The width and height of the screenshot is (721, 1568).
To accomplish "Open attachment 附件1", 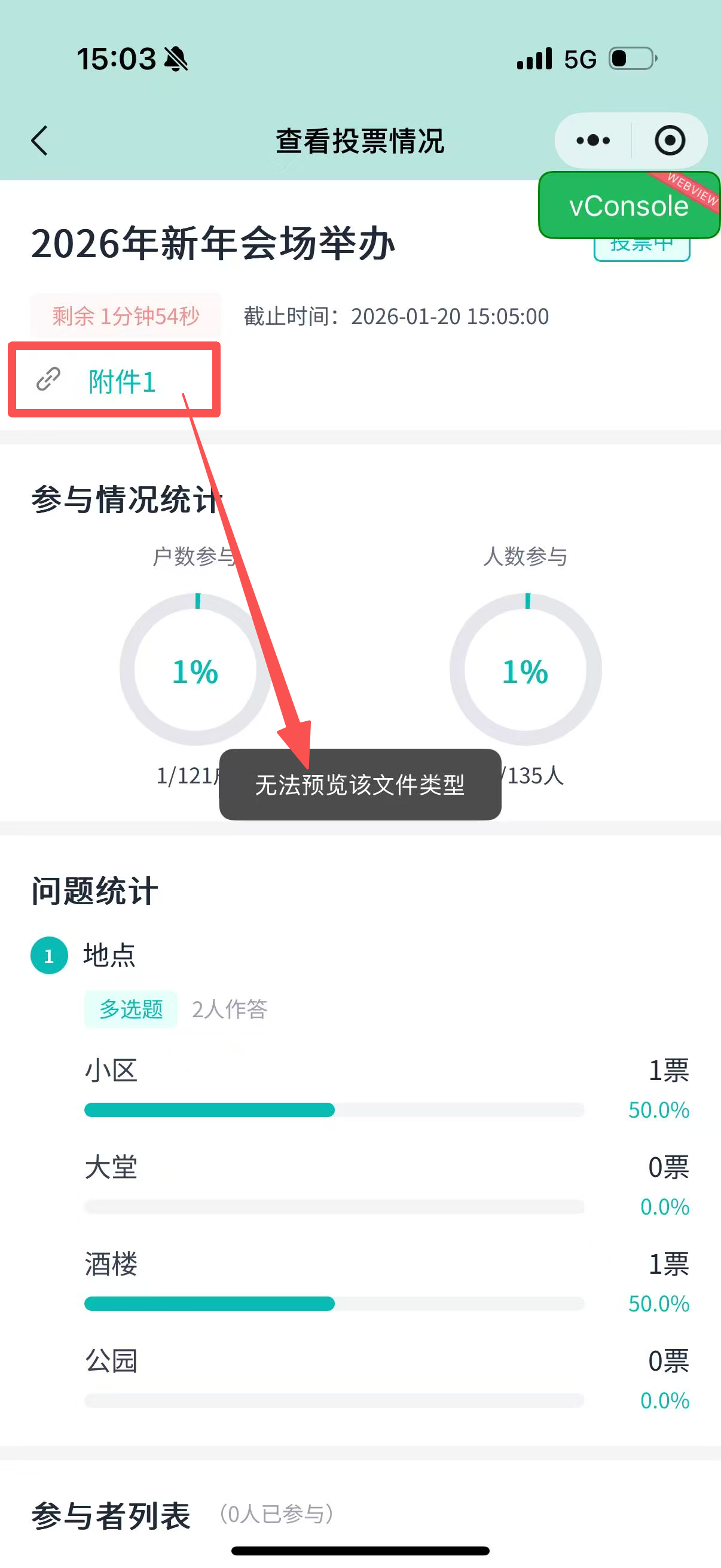I will [122, 382].
